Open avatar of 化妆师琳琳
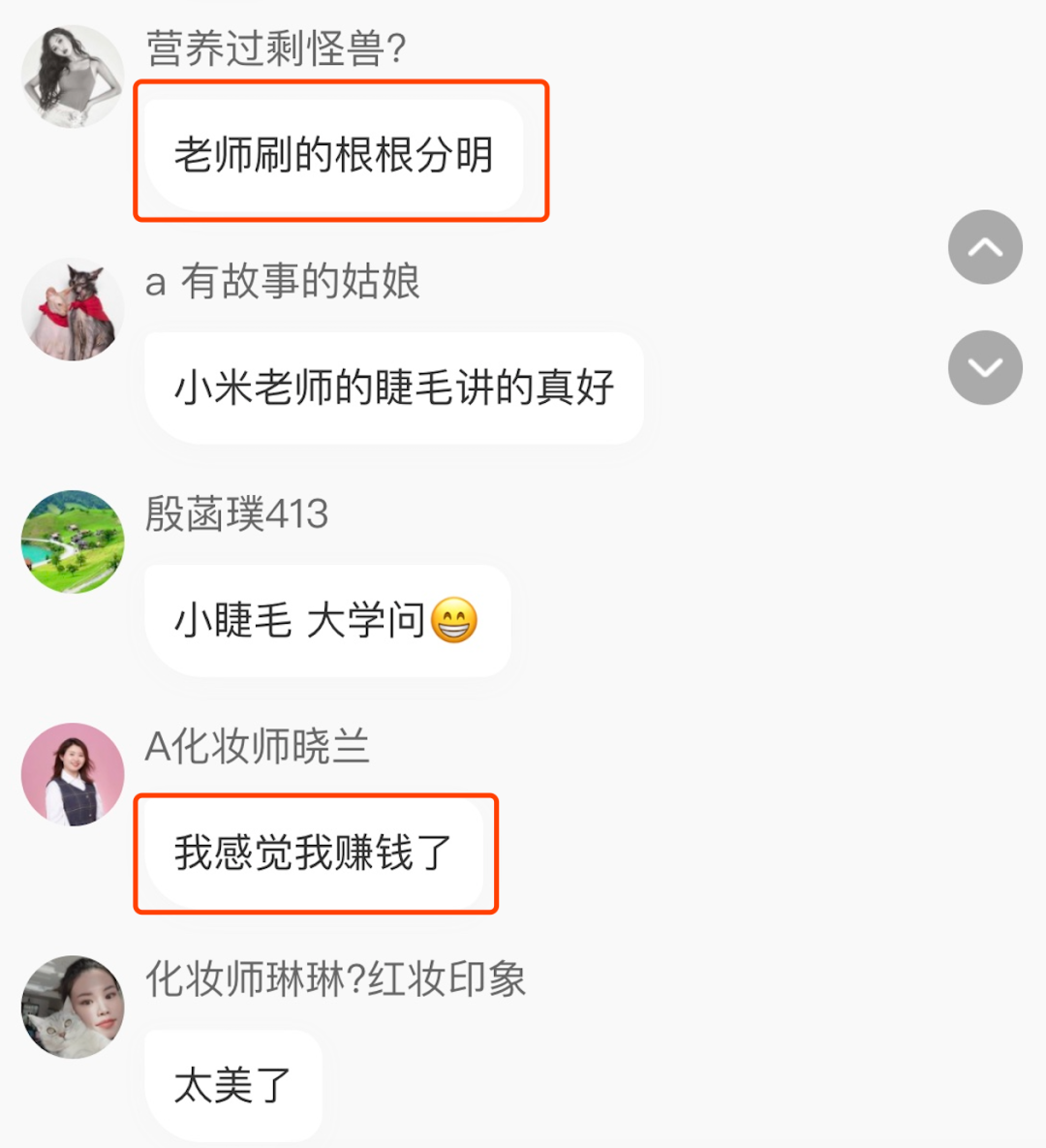This screenshot has height=1148, width=1046. coord(73,1007)
